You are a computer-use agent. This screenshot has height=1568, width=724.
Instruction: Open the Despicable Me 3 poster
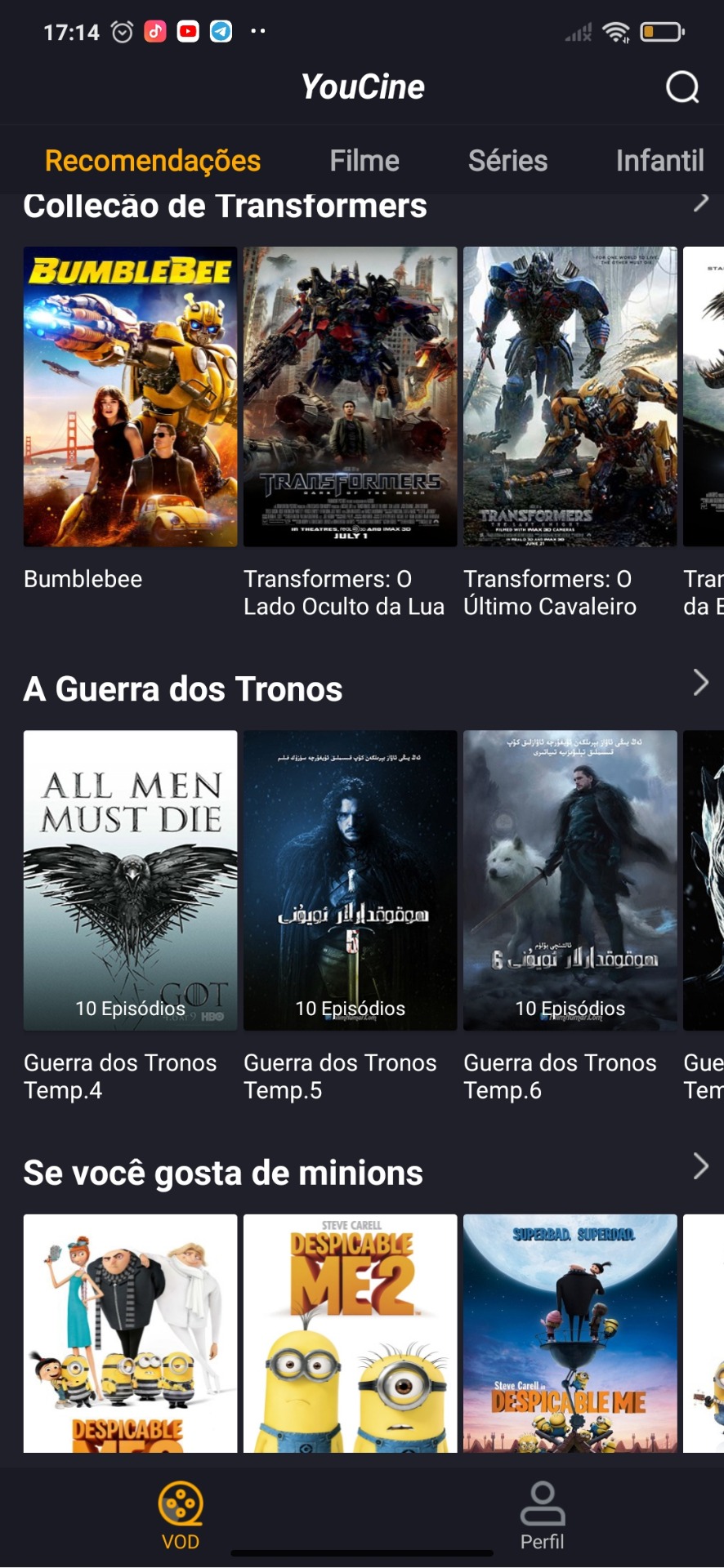(131, 1333)
